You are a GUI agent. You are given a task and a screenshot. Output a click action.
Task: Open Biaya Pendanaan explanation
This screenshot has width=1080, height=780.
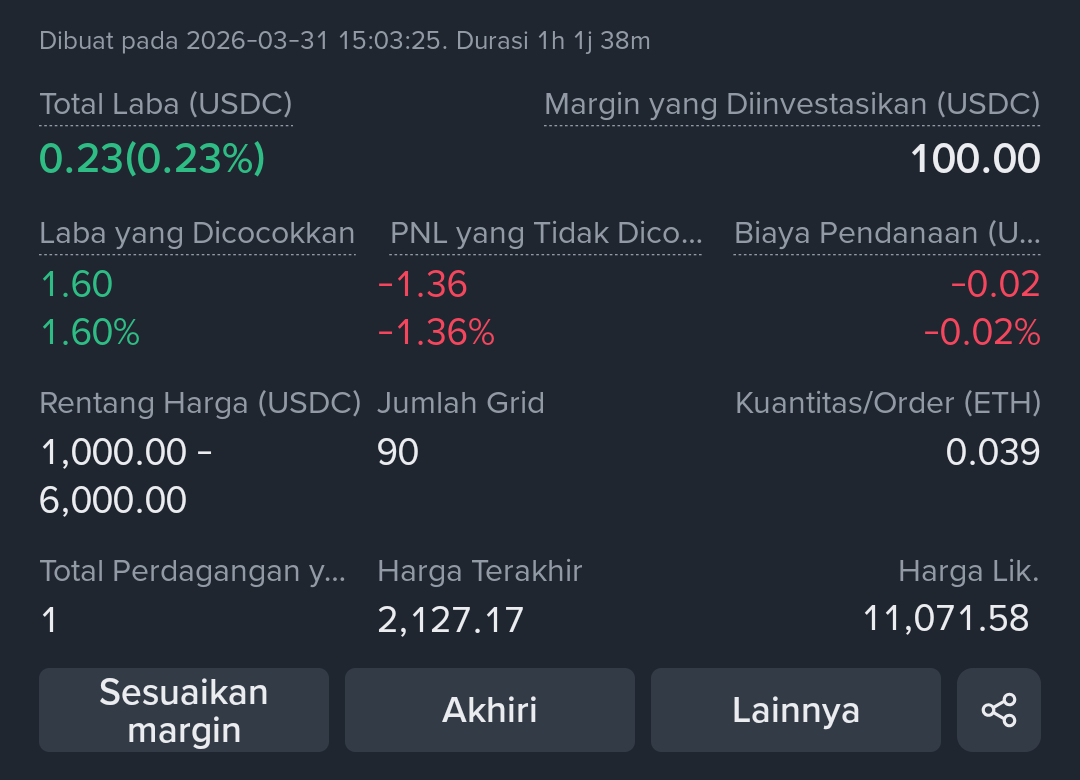(887, 233)
